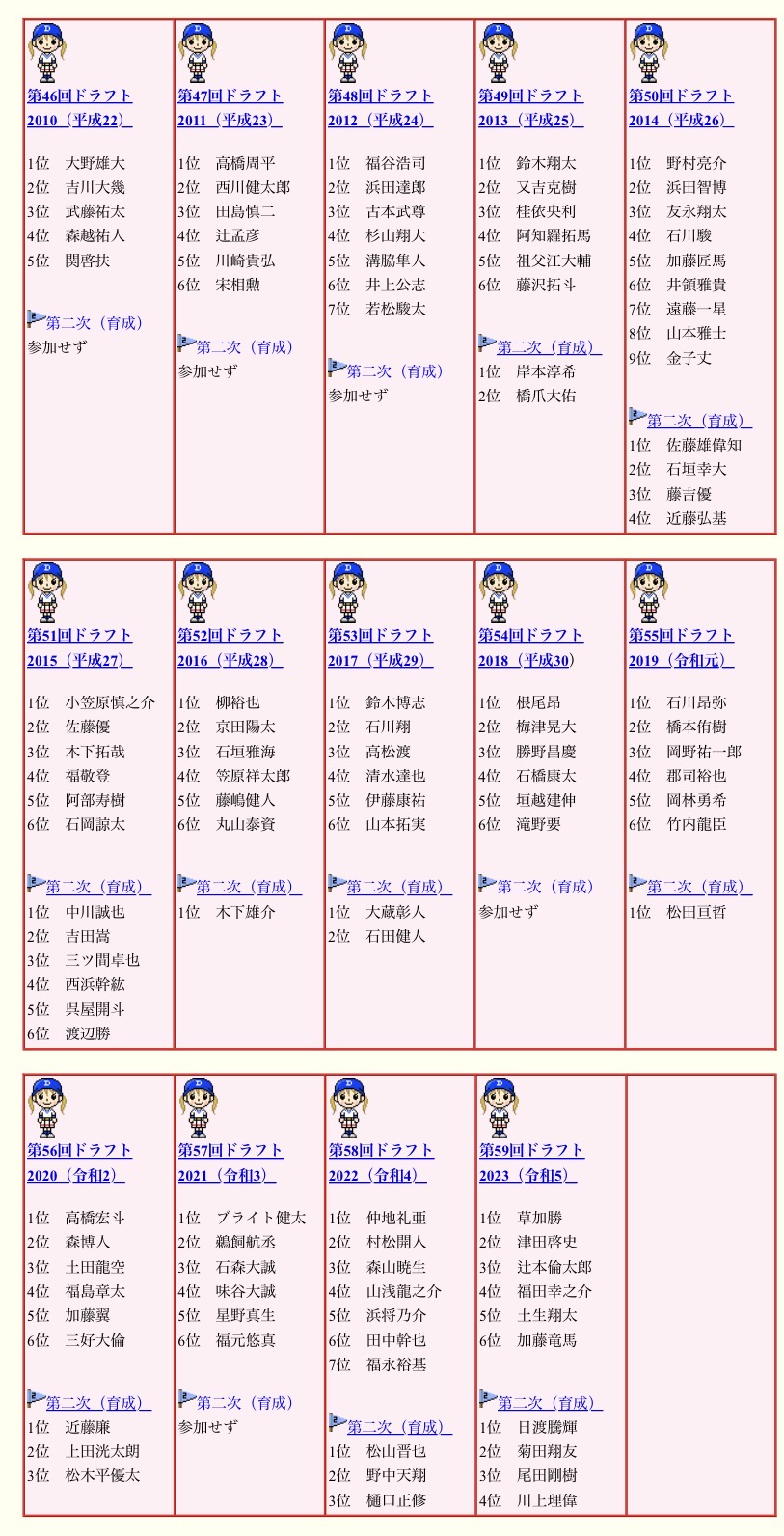This screenshot has height=1536, width=784.
Task: Open the 第49回ドラフト 2013 link
Action: click(x=531, y=108)
